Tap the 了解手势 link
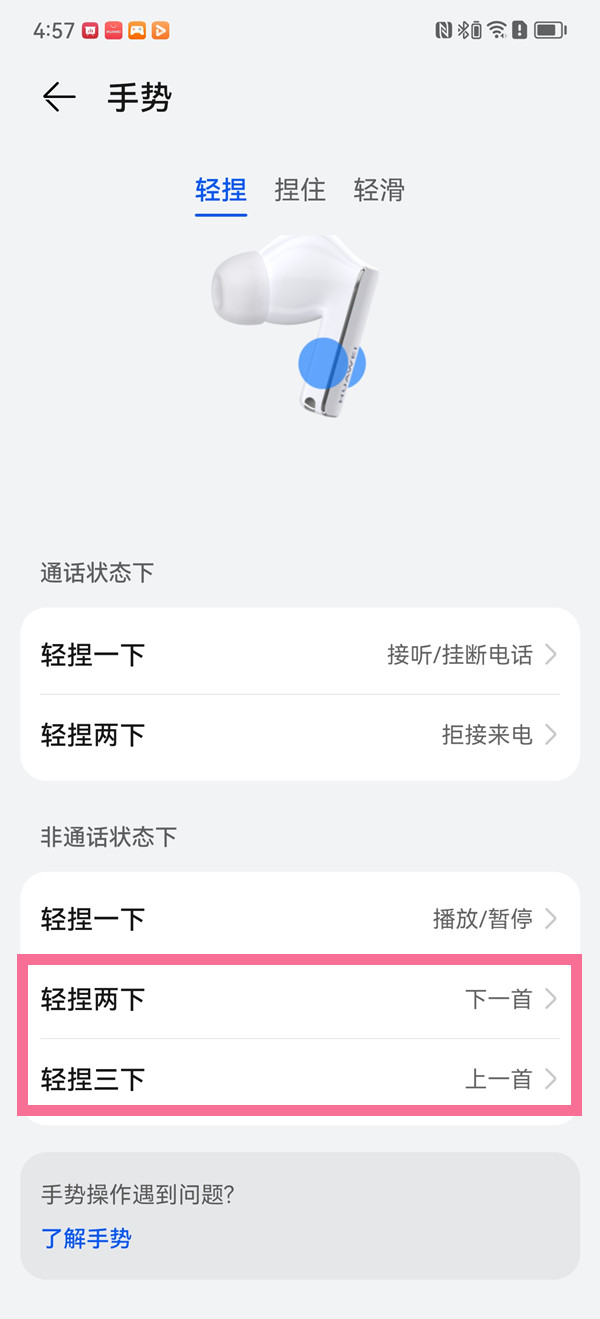This screenshot has height=1319, width=600. coord(87,1239)
